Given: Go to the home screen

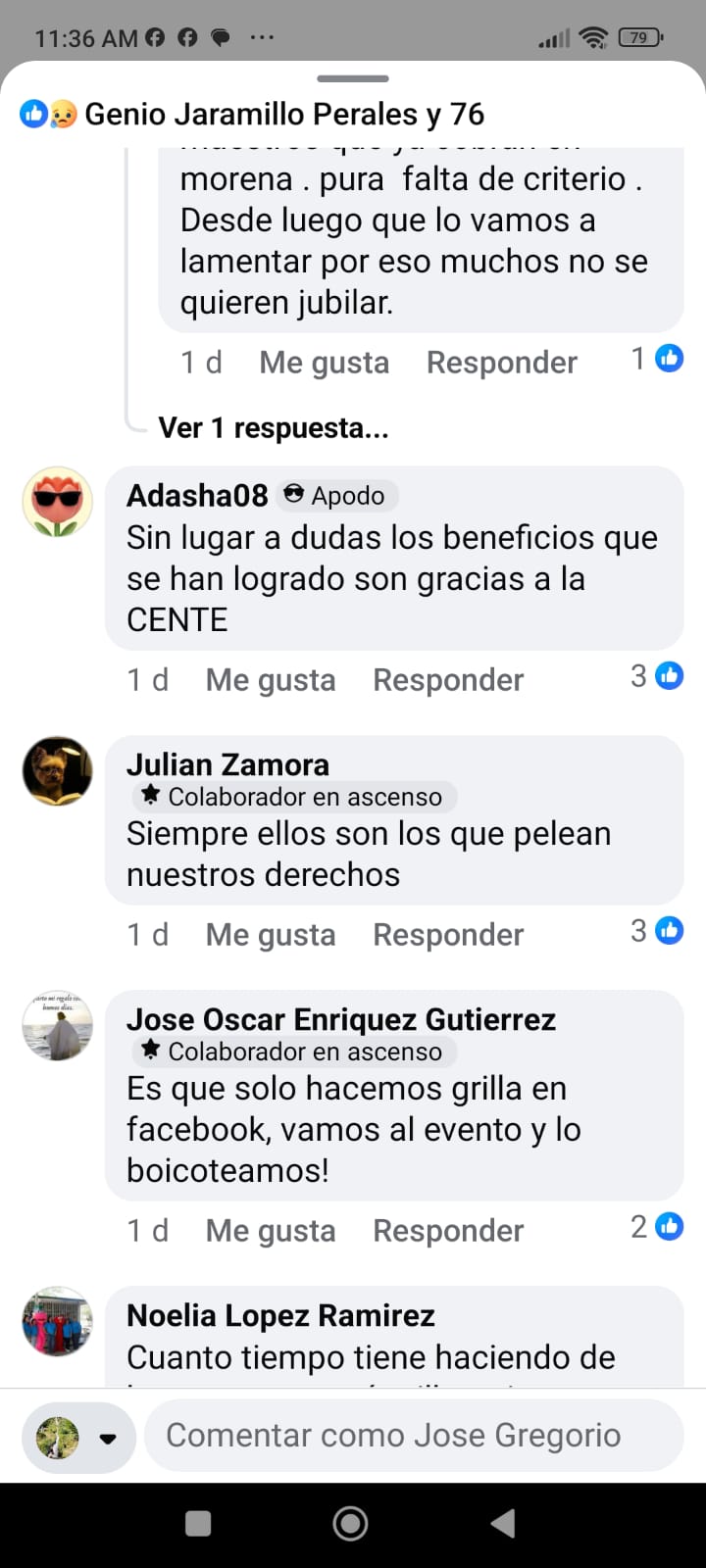Looking at the screenshot, I should [351, 1523].
